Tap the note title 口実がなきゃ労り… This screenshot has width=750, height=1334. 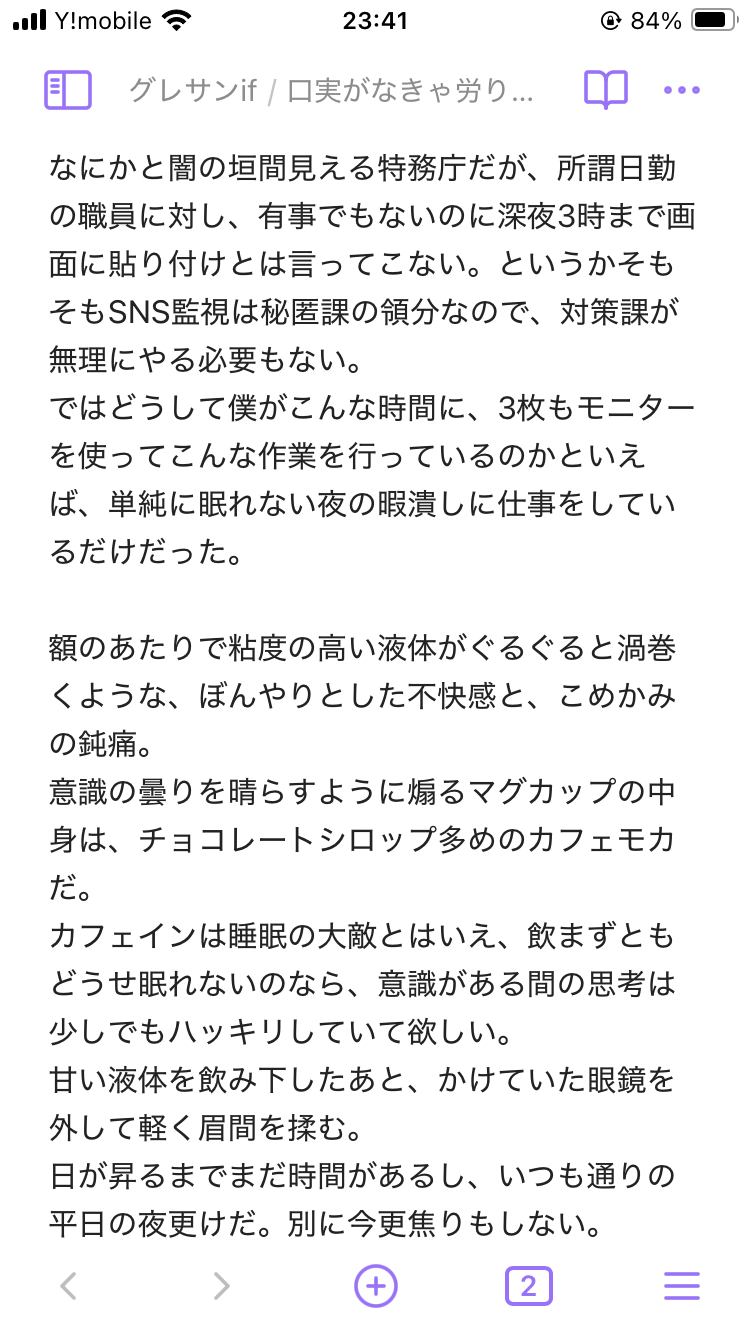click(x=411, y=91)
